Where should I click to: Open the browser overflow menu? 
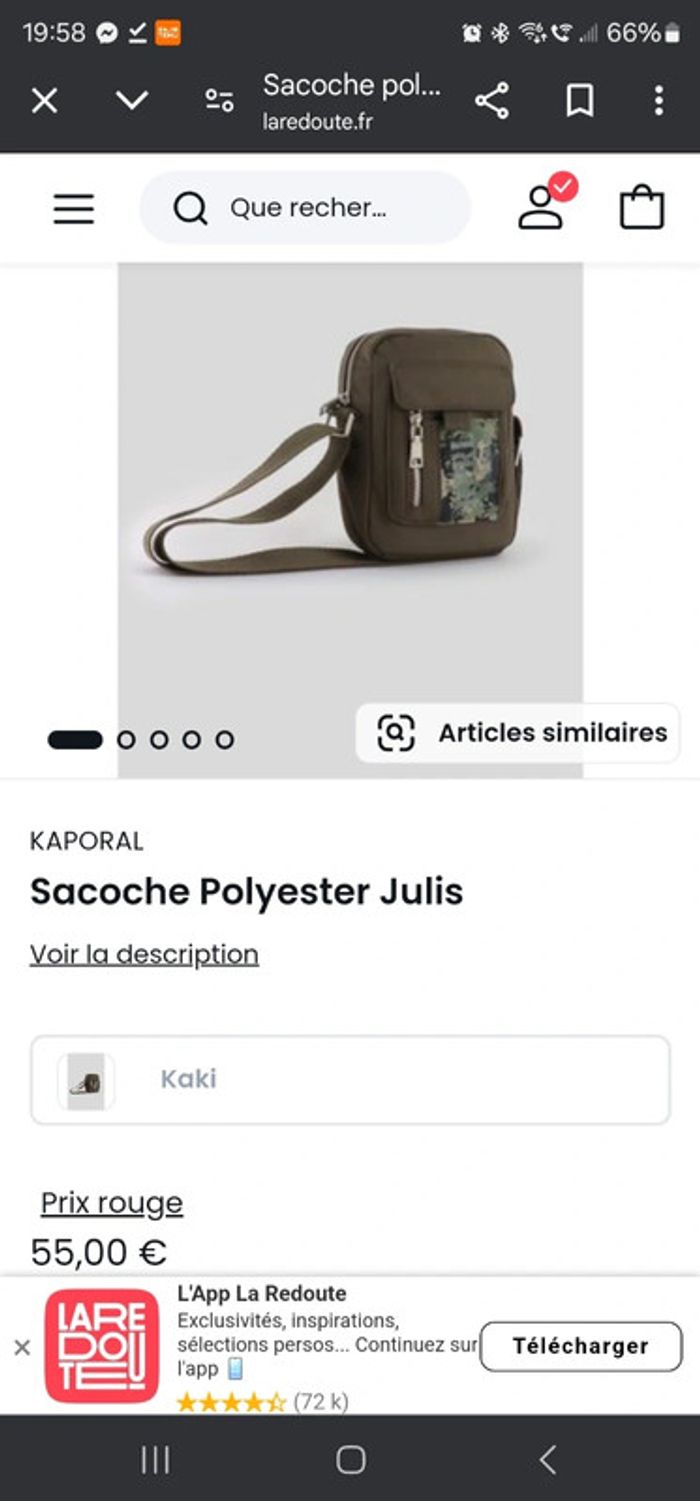(x=658, y=100)
